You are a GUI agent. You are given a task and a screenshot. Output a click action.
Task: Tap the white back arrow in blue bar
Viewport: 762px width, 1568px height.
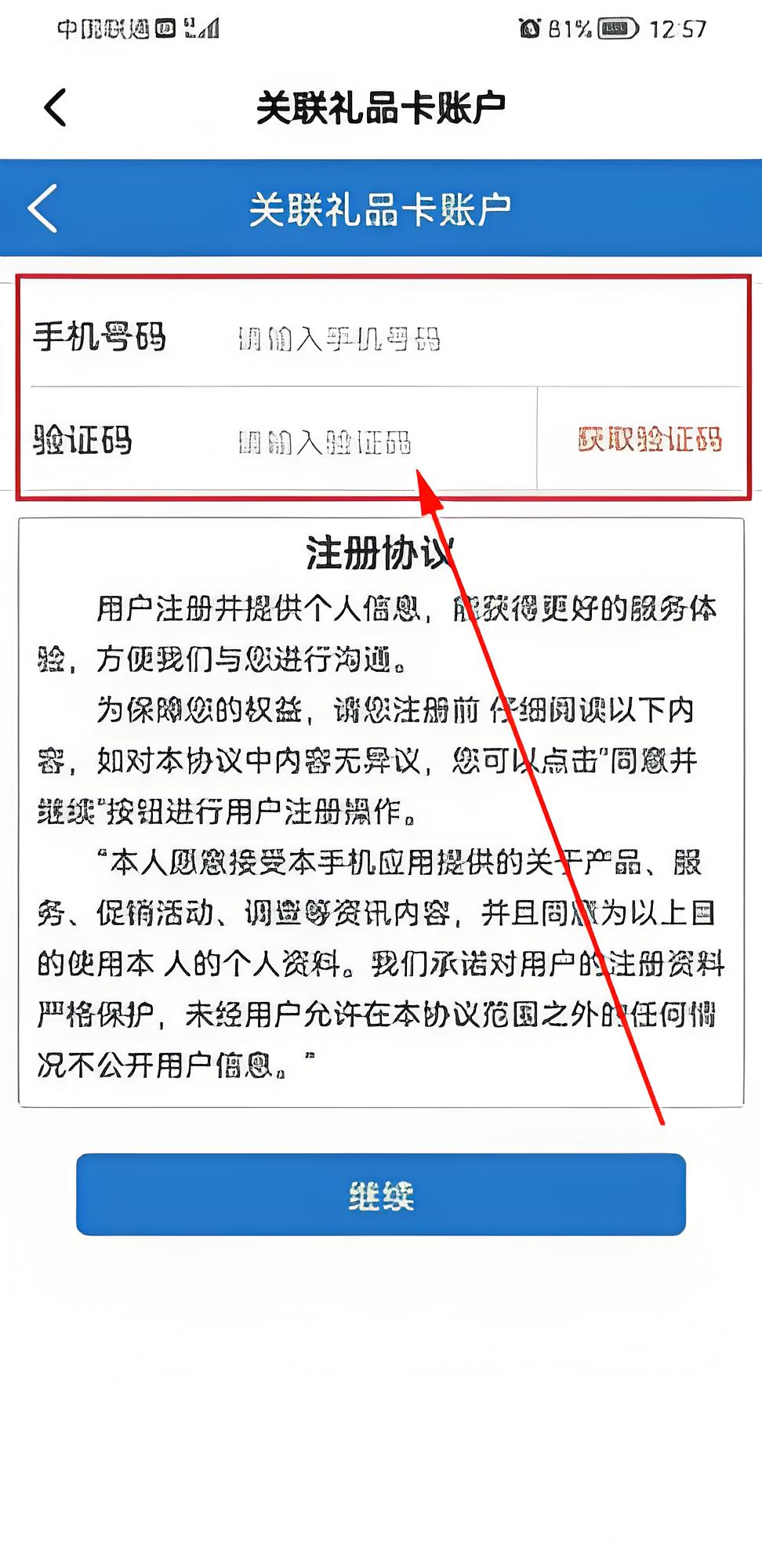[x=42, y=209]
